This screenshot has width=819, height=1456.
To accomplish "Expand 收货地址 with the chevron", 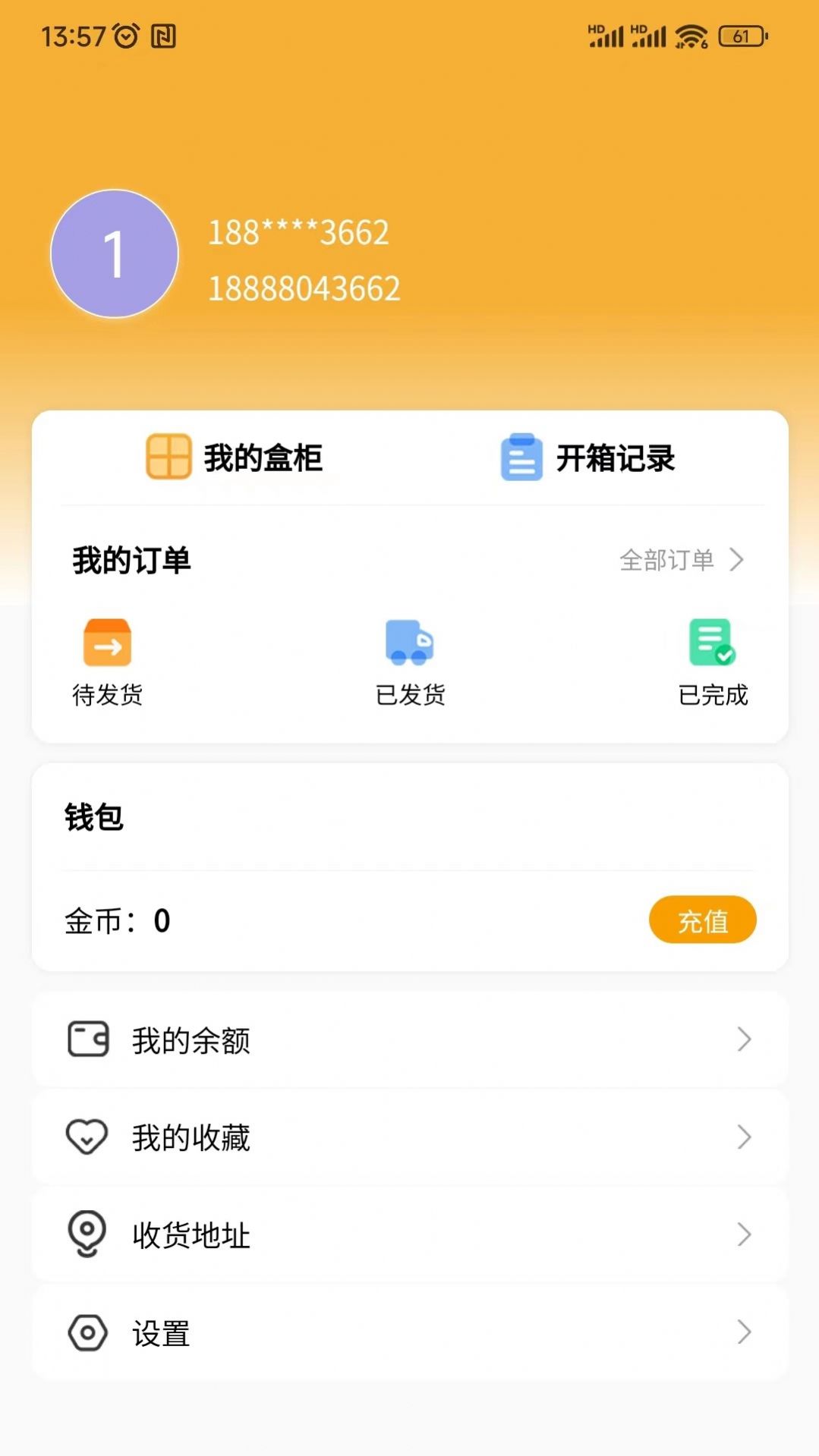I will [x=742, y=1234].
